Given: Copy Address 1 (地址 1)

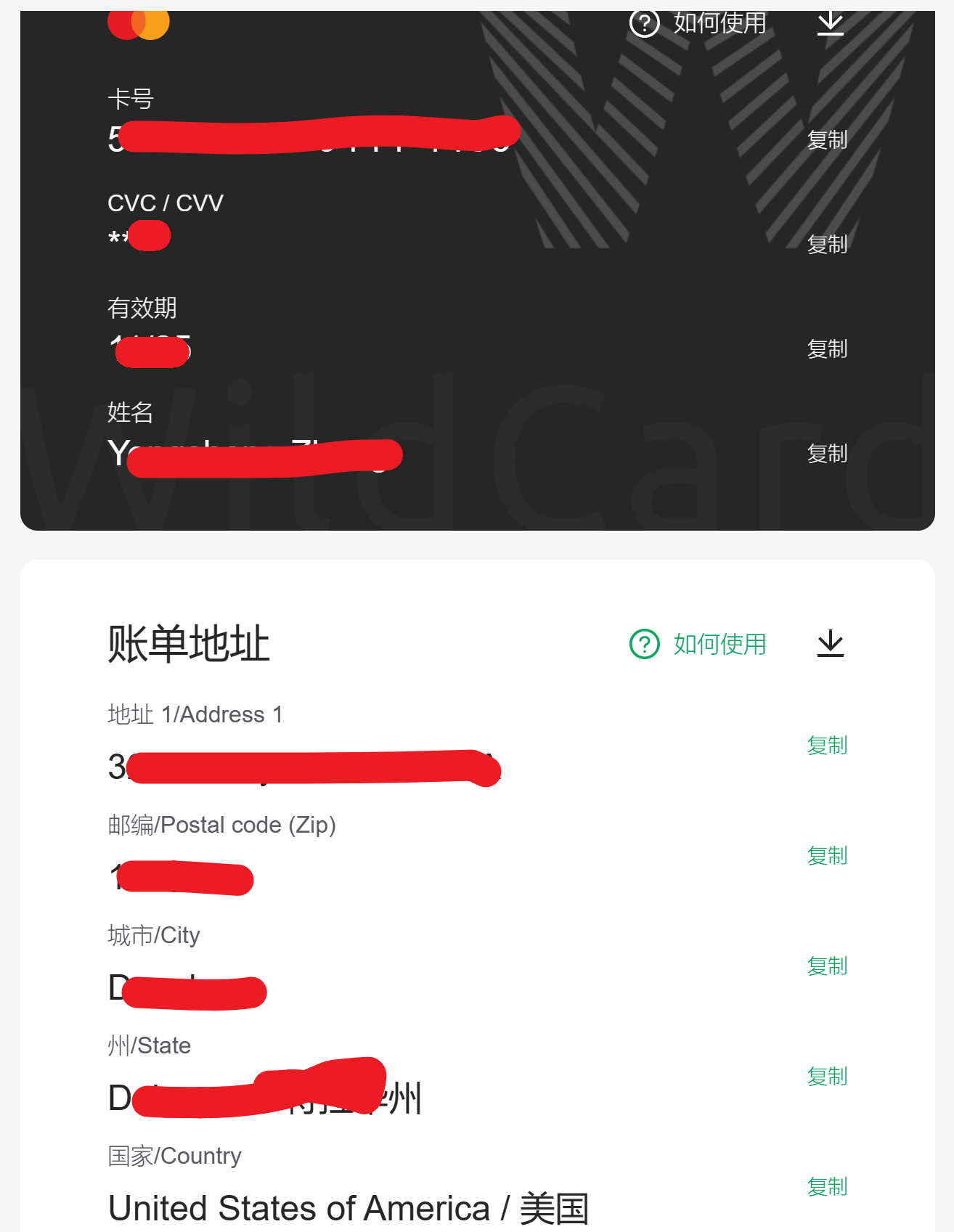Looking at the screenshot, I should 827,745.
